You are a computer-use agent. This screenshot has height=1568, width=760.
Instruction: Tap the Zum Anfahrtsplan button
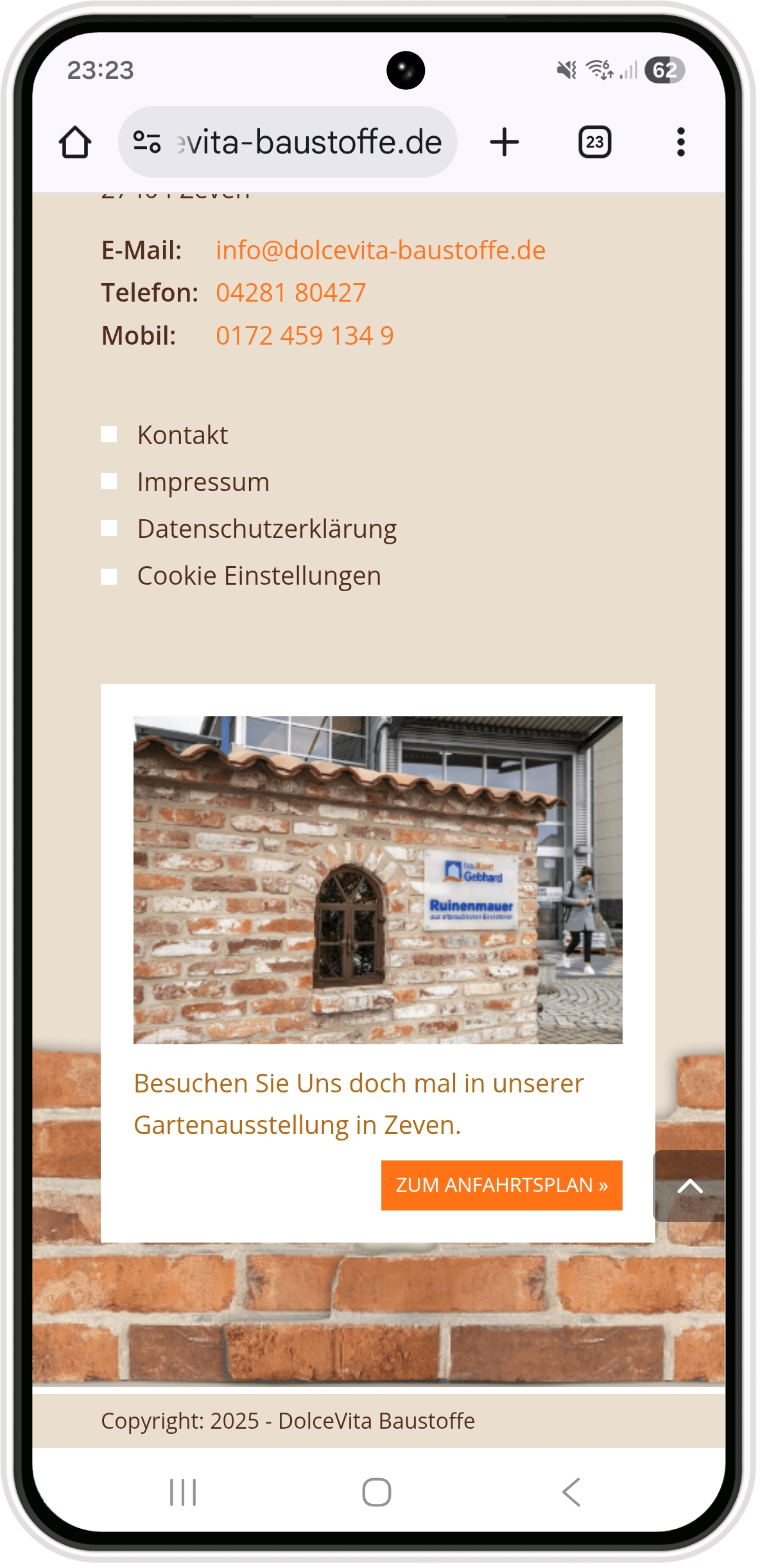[x=501, y=1185]
